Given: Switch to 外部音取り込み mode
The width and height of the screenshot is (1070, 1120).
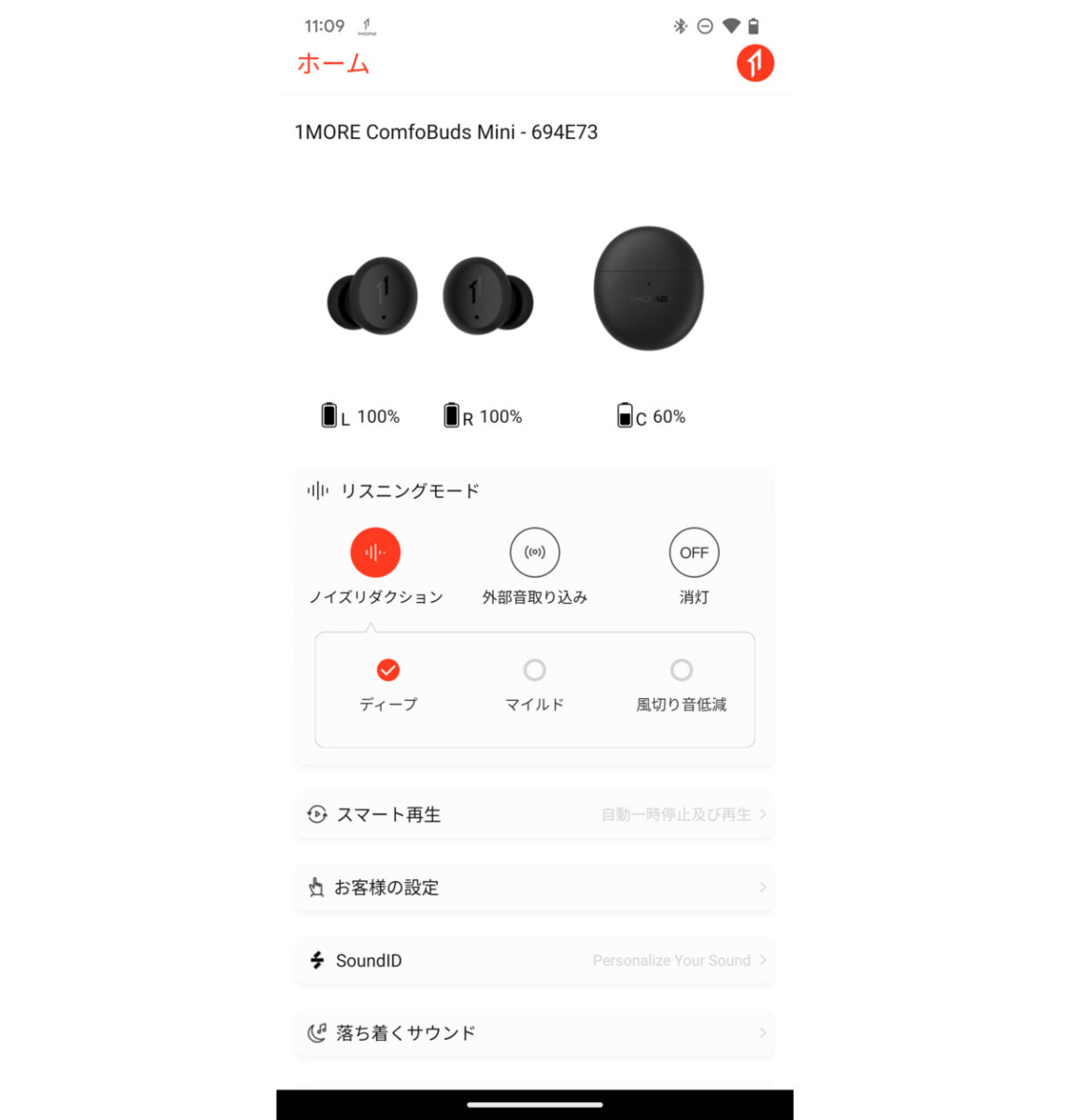Looking at the screenshot, I should (534, 553).
